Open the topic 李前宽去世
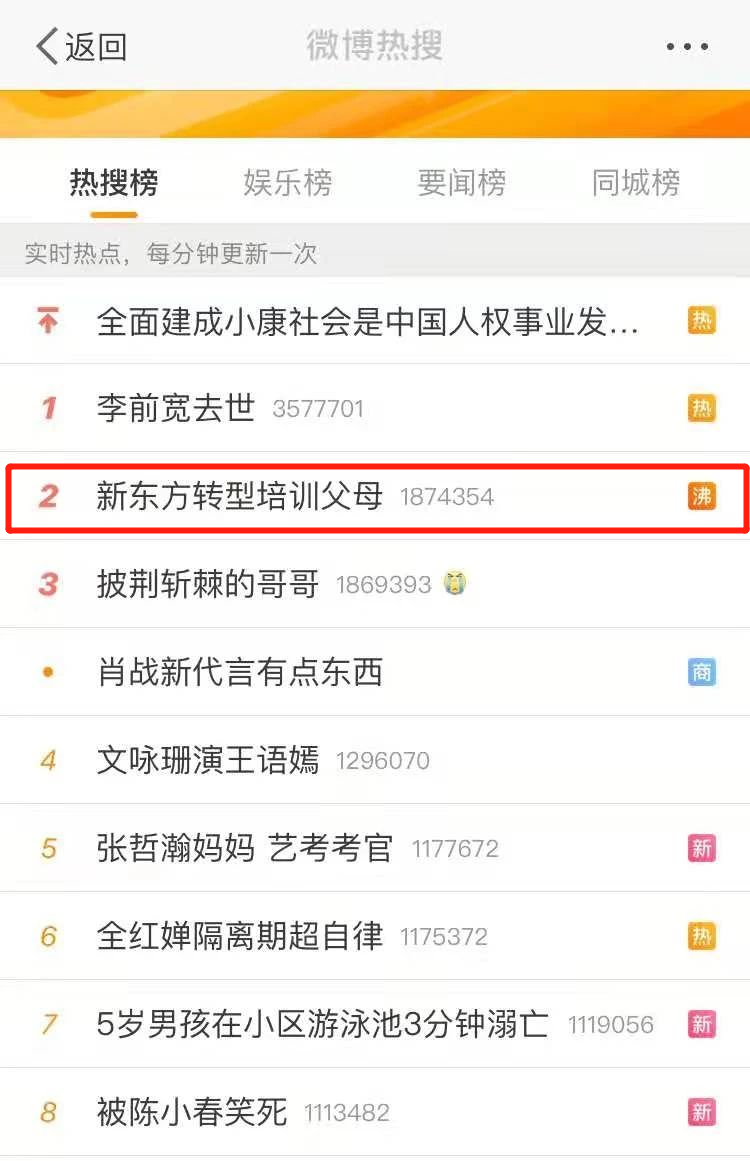This screenshot has height=1161, width=750. 176,408
